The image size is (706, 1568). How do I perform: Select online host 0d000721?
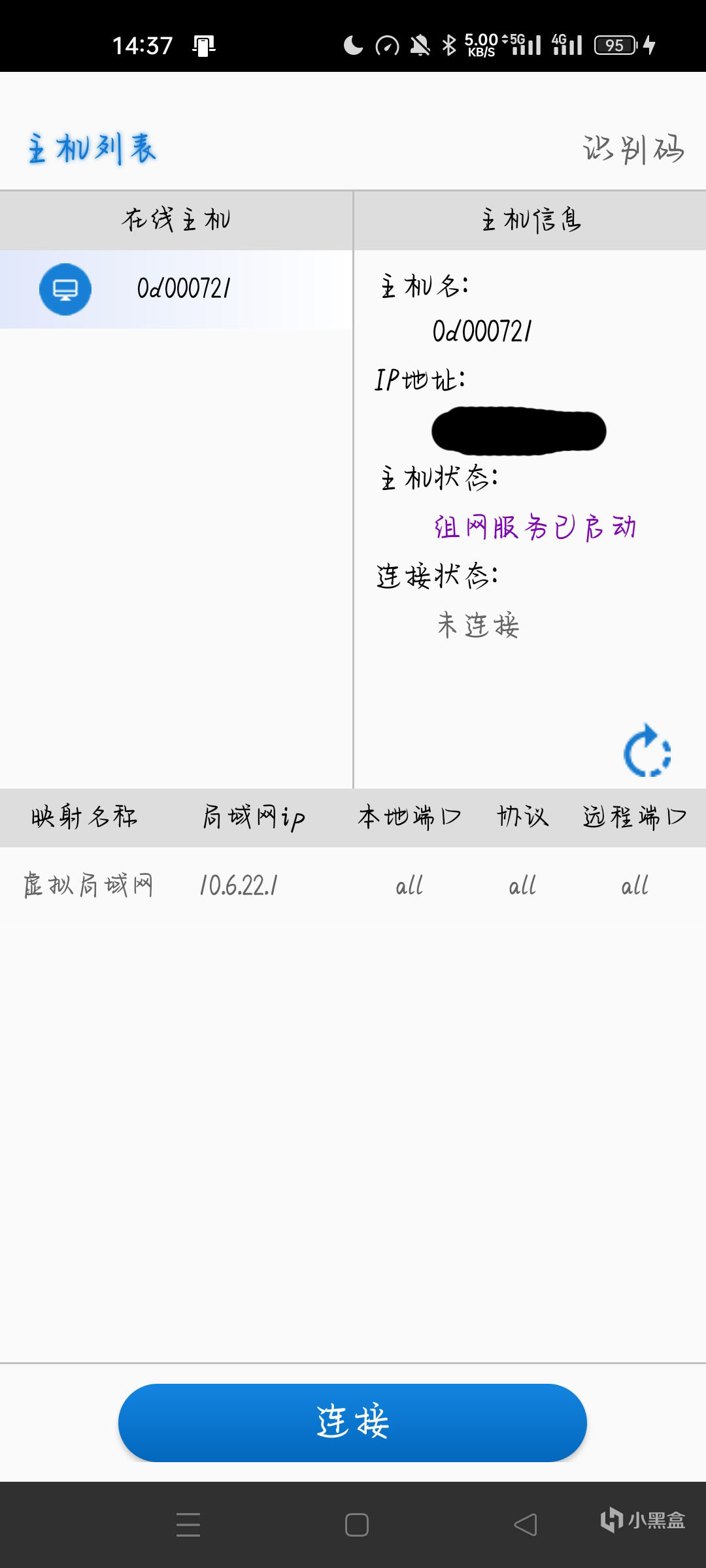pyautogui.click(x=176, y=289)
